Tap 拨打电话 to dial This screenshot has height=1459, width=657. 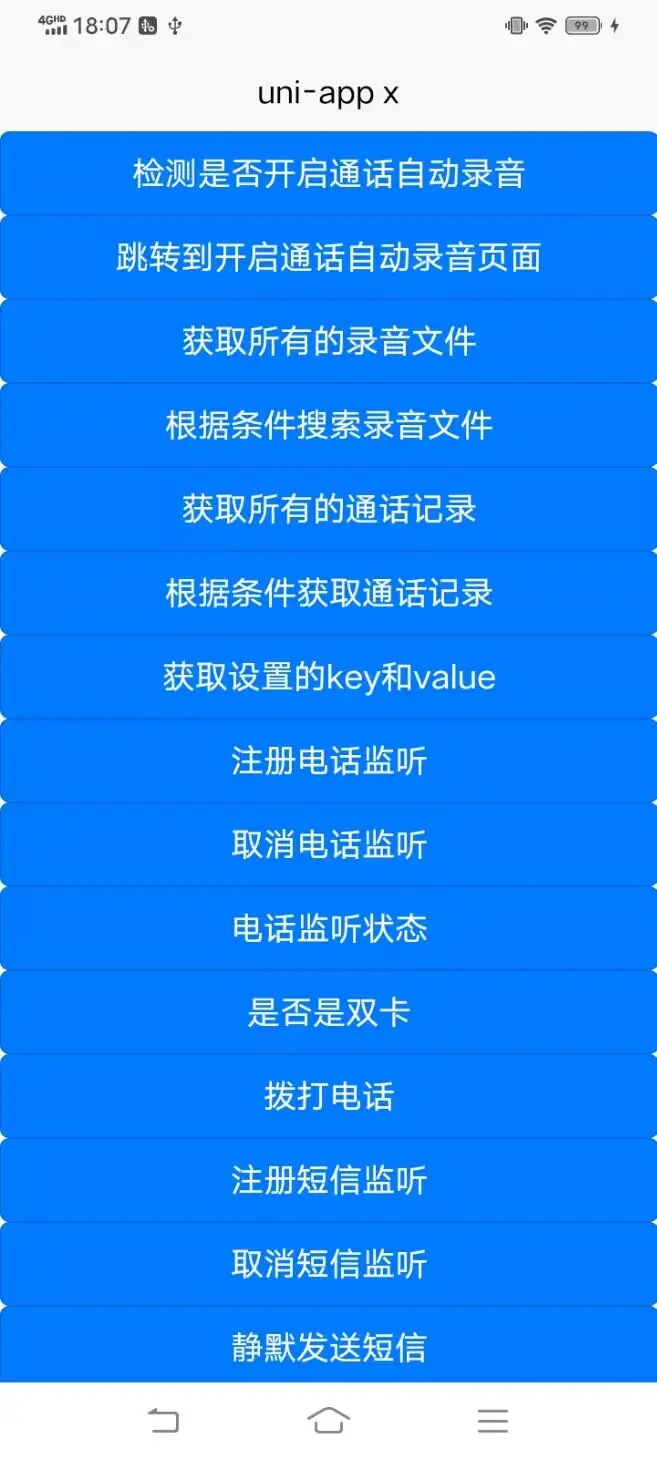point(328,1098)
